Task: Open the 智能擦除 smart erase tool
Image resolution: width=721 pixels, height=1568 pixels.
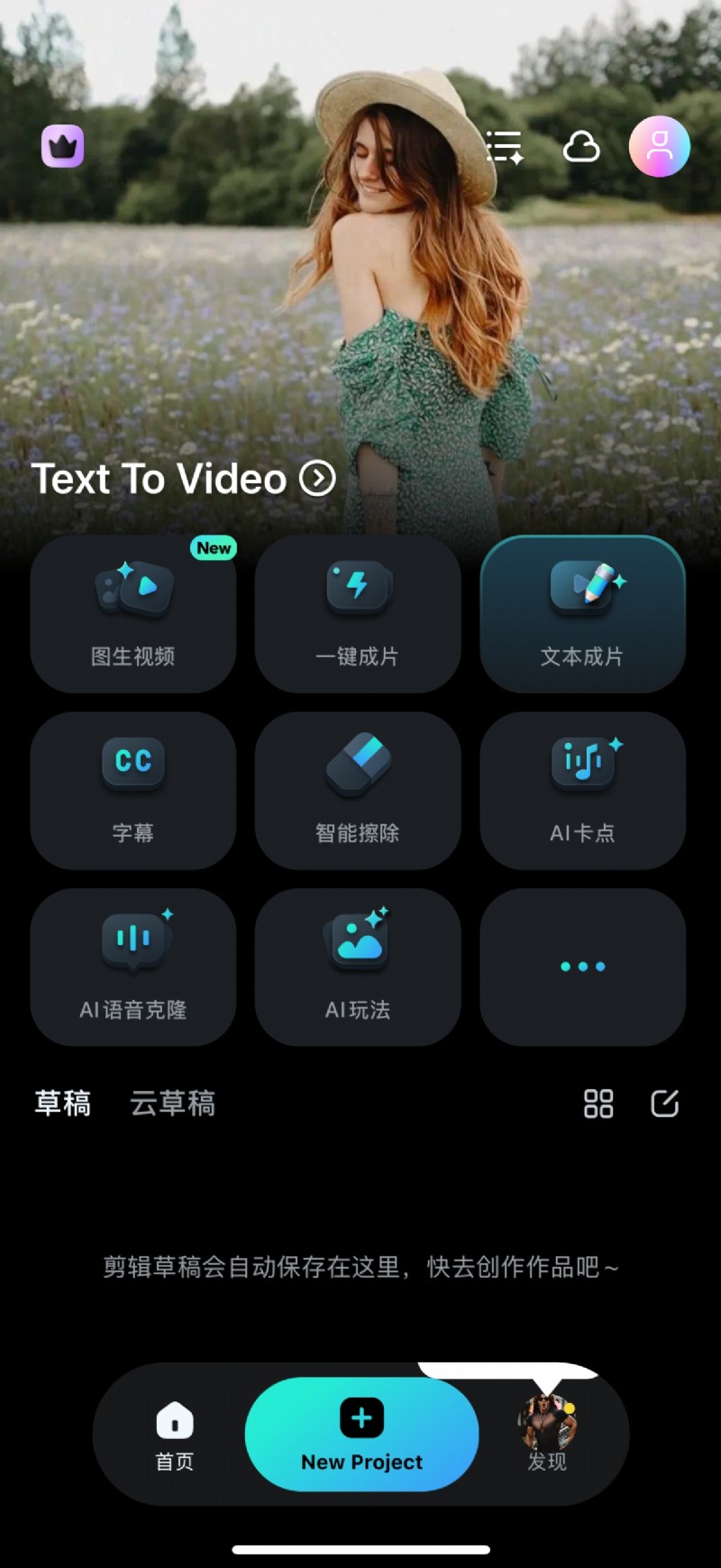Action: pyautogui.click(x=358, y=789)
